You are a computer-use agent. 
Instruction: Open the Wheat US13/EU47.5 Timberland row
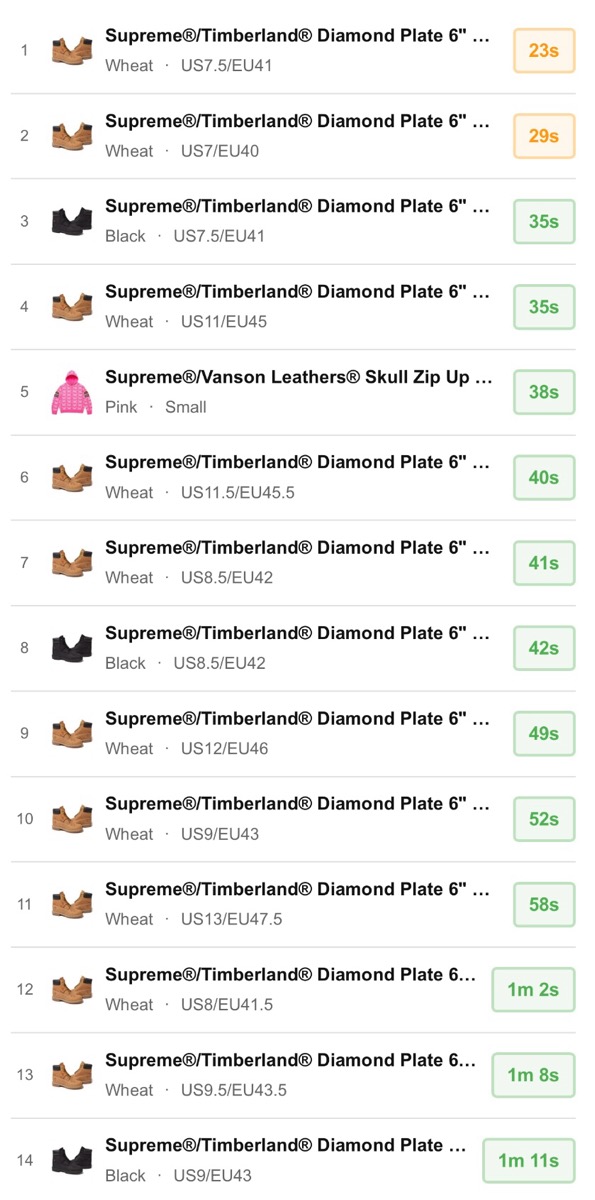pyautogui.click(x=297, y=904)
